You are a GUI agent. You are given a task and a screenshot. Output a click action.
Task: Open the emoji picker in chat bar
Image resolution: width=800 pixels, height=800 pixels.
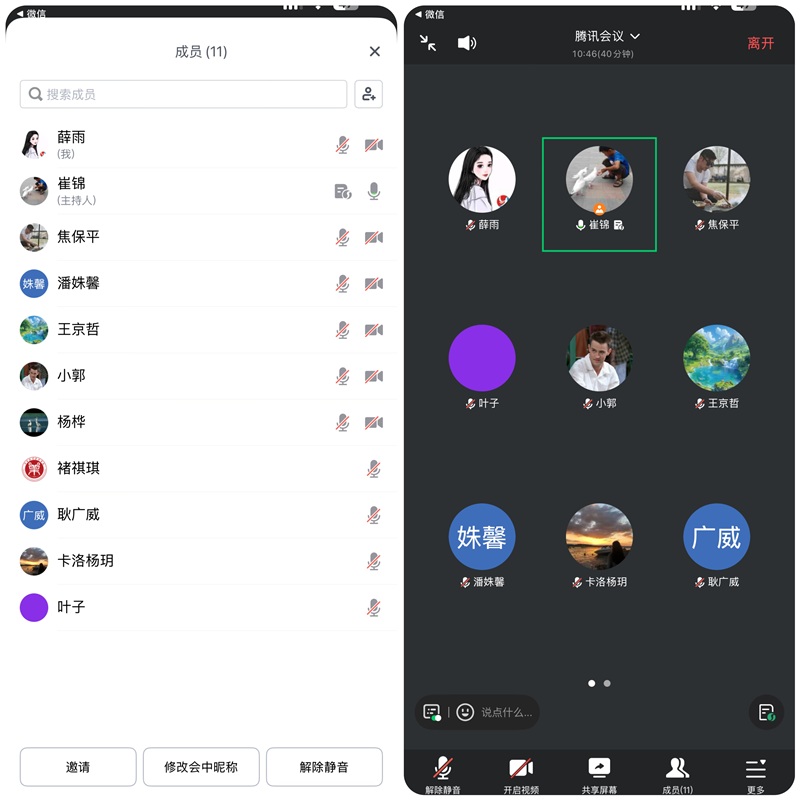465,712
